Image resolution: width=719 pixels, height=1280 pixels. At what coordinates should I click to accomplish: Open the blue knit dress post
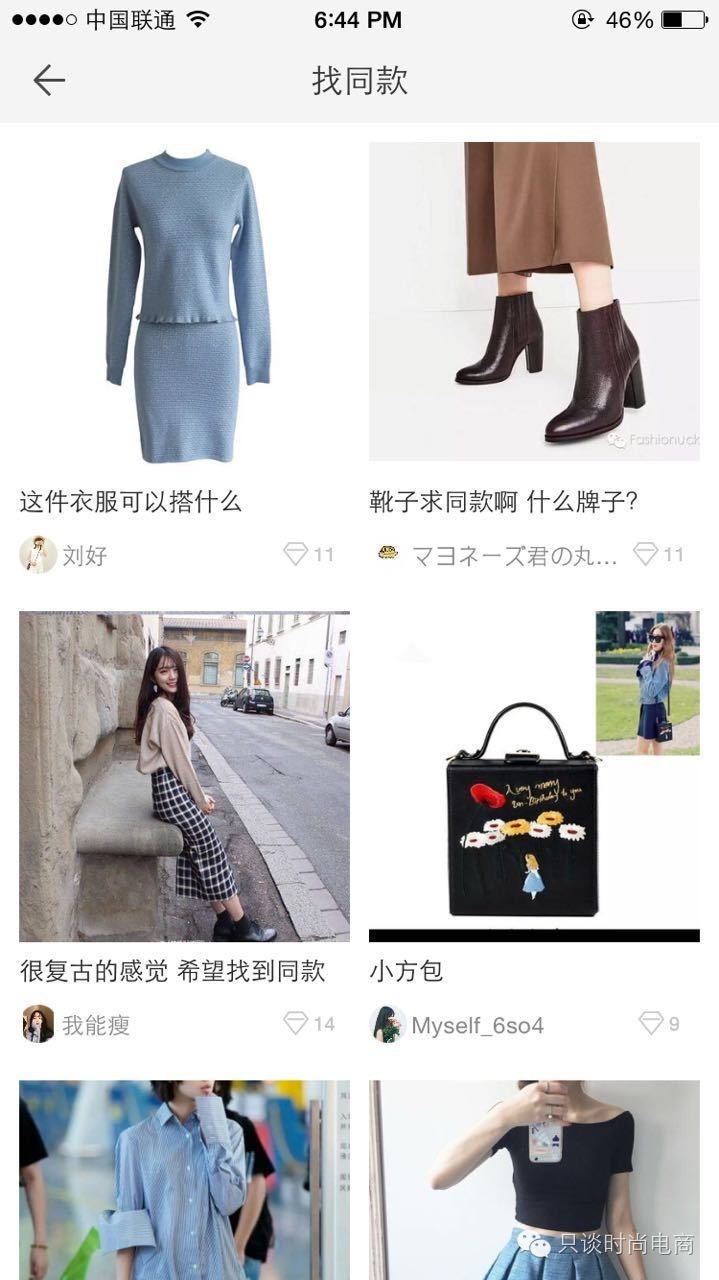[x=185, y=302]
